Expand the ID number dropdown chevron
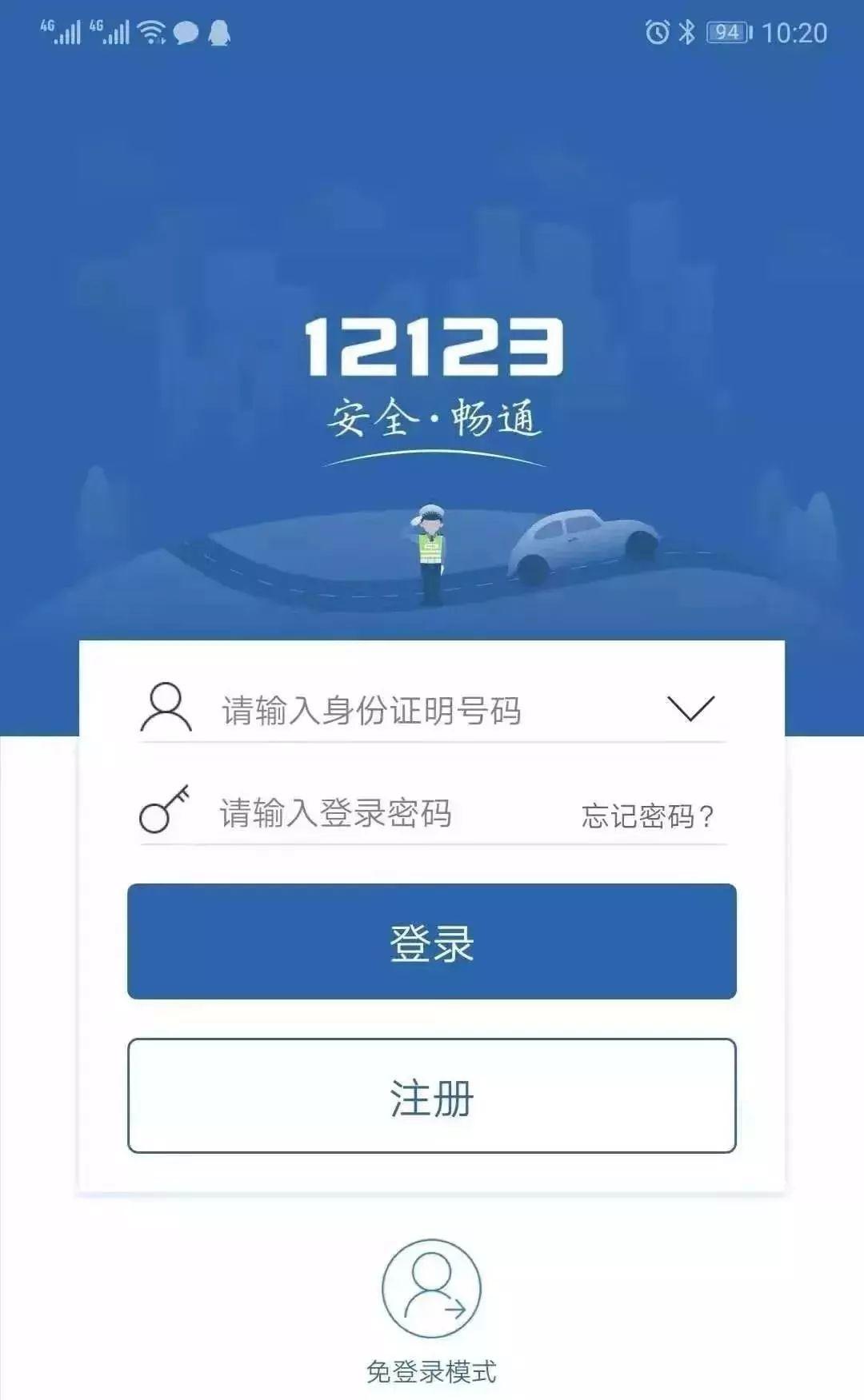The height and width of the screenshot is (1400, 864). (x=690, y=708)
